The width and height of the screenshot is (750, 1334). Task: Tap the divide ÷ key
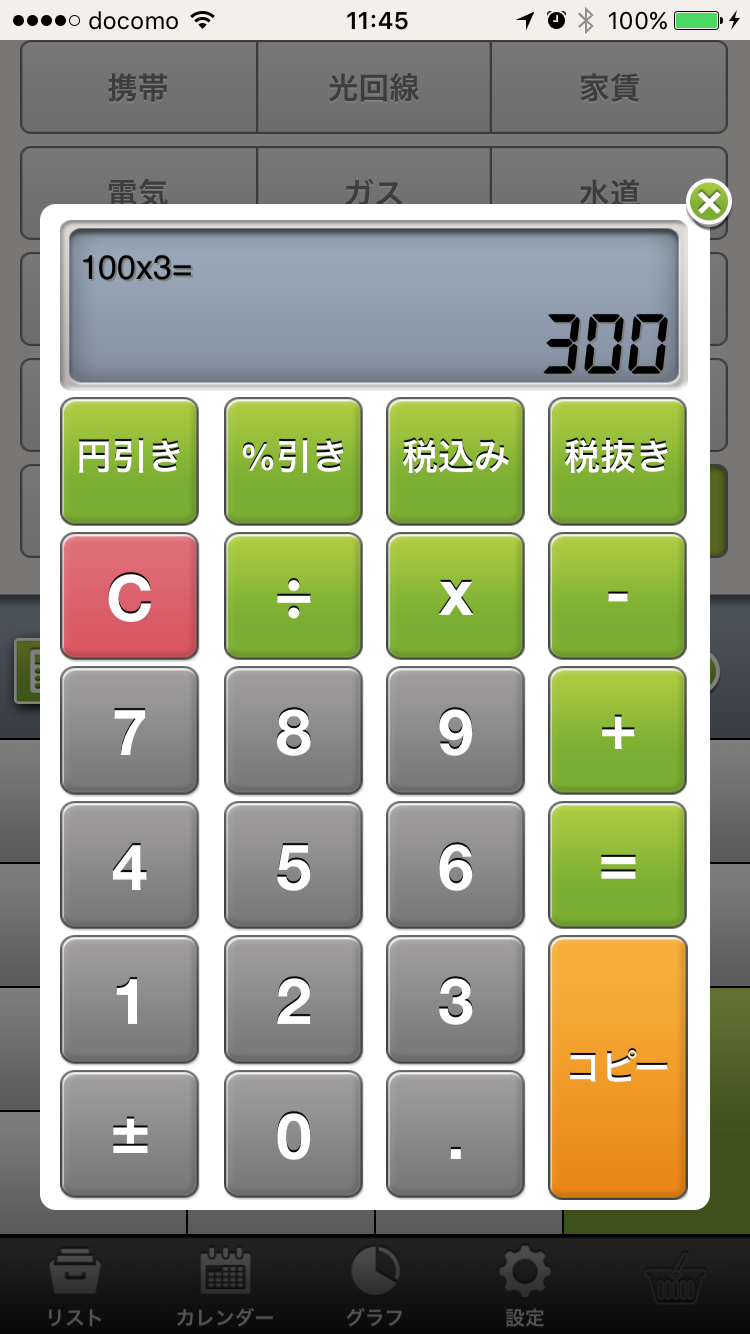tap(293, 596)
